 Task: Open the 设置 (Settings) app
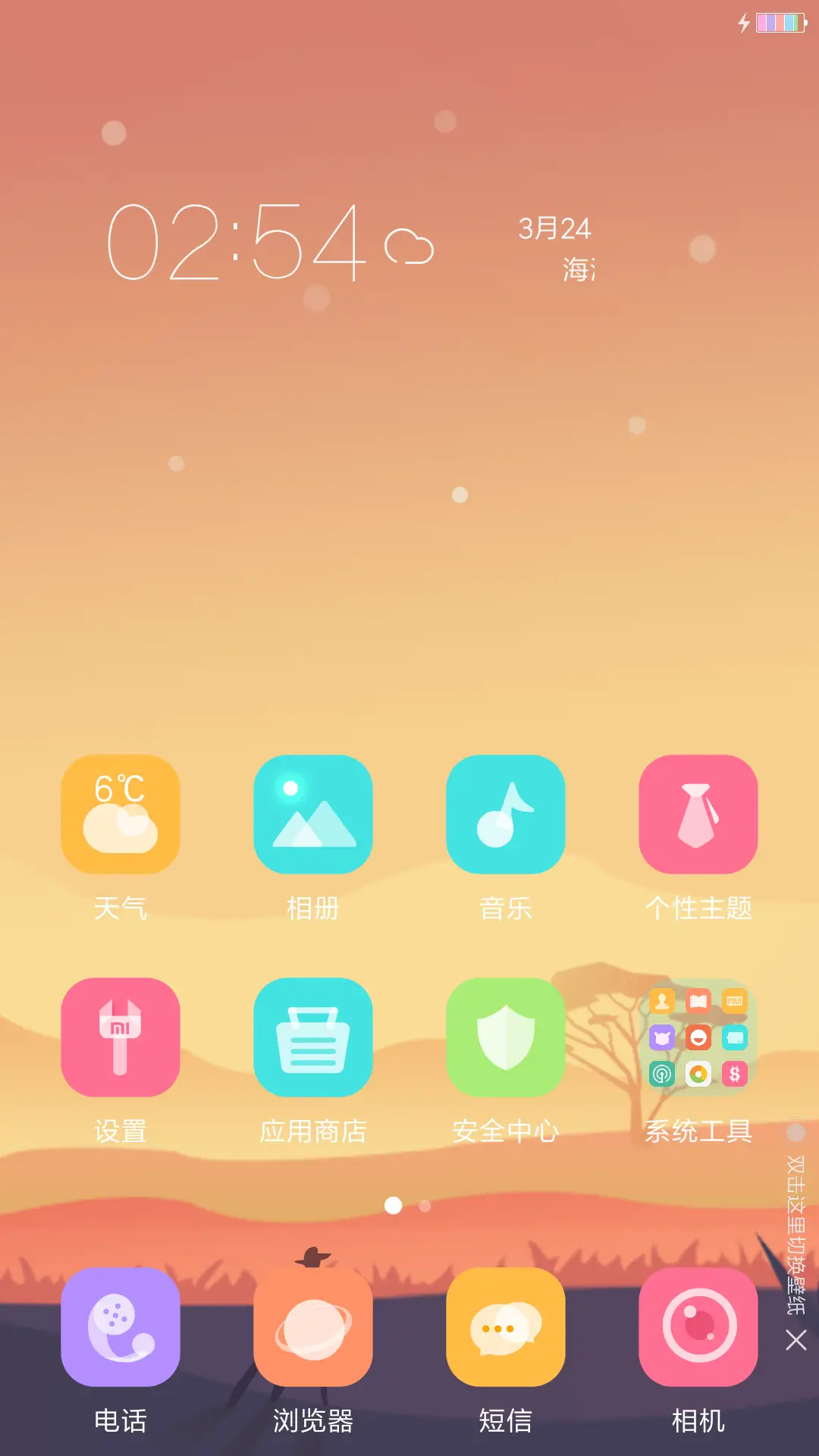click(120, 1036)
